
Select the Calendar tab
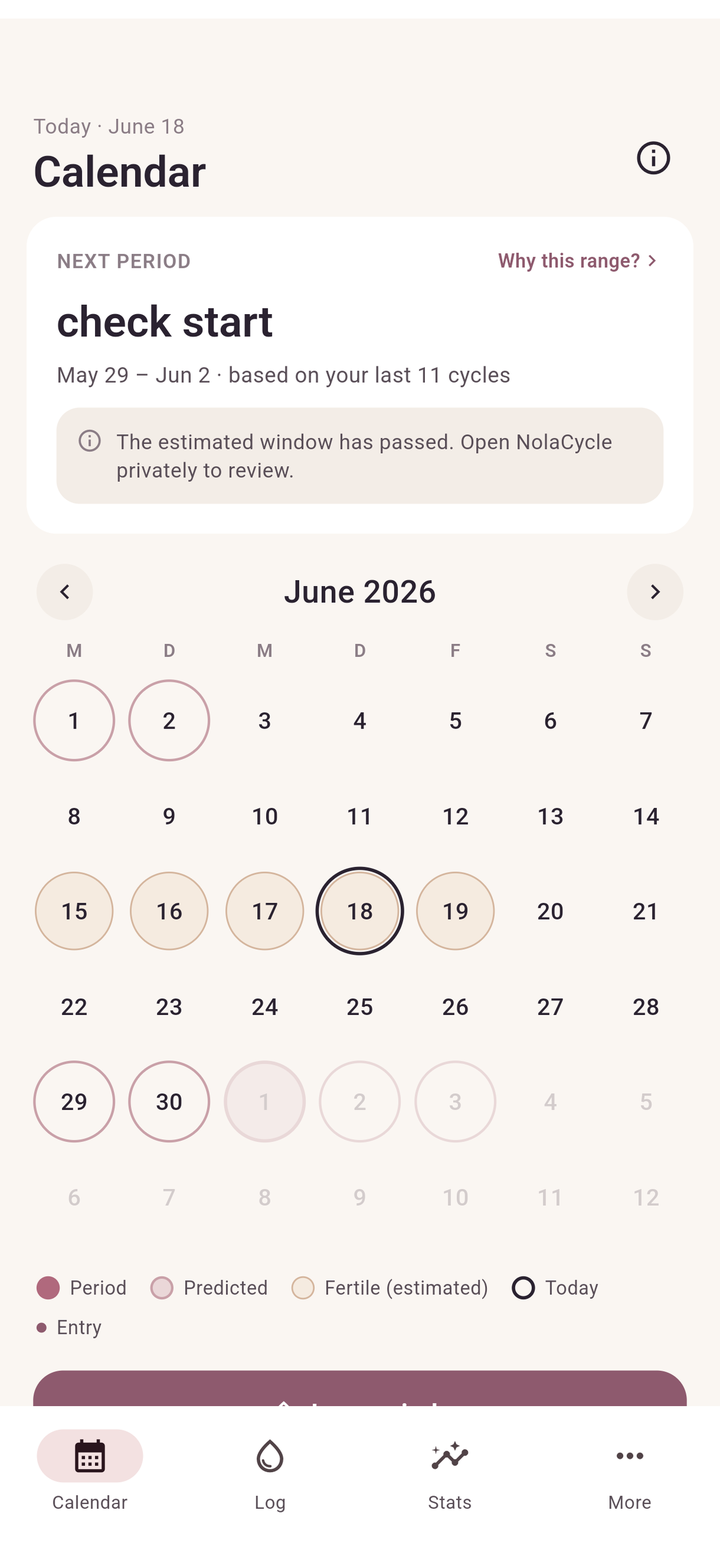point(90,1474)
